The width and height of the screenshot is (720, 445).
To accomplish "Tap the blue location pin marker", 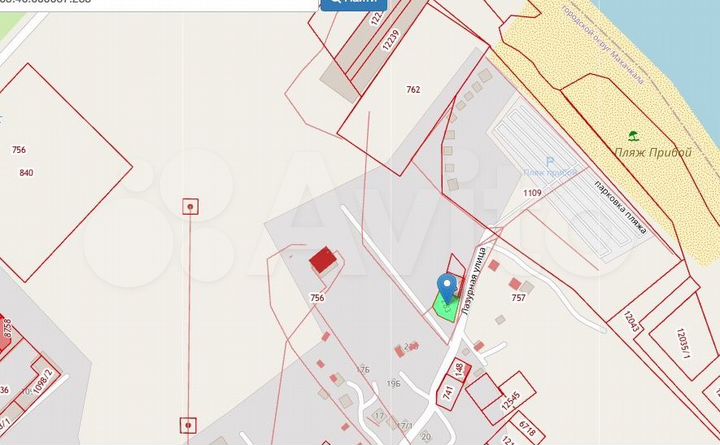I will (448, 288).
